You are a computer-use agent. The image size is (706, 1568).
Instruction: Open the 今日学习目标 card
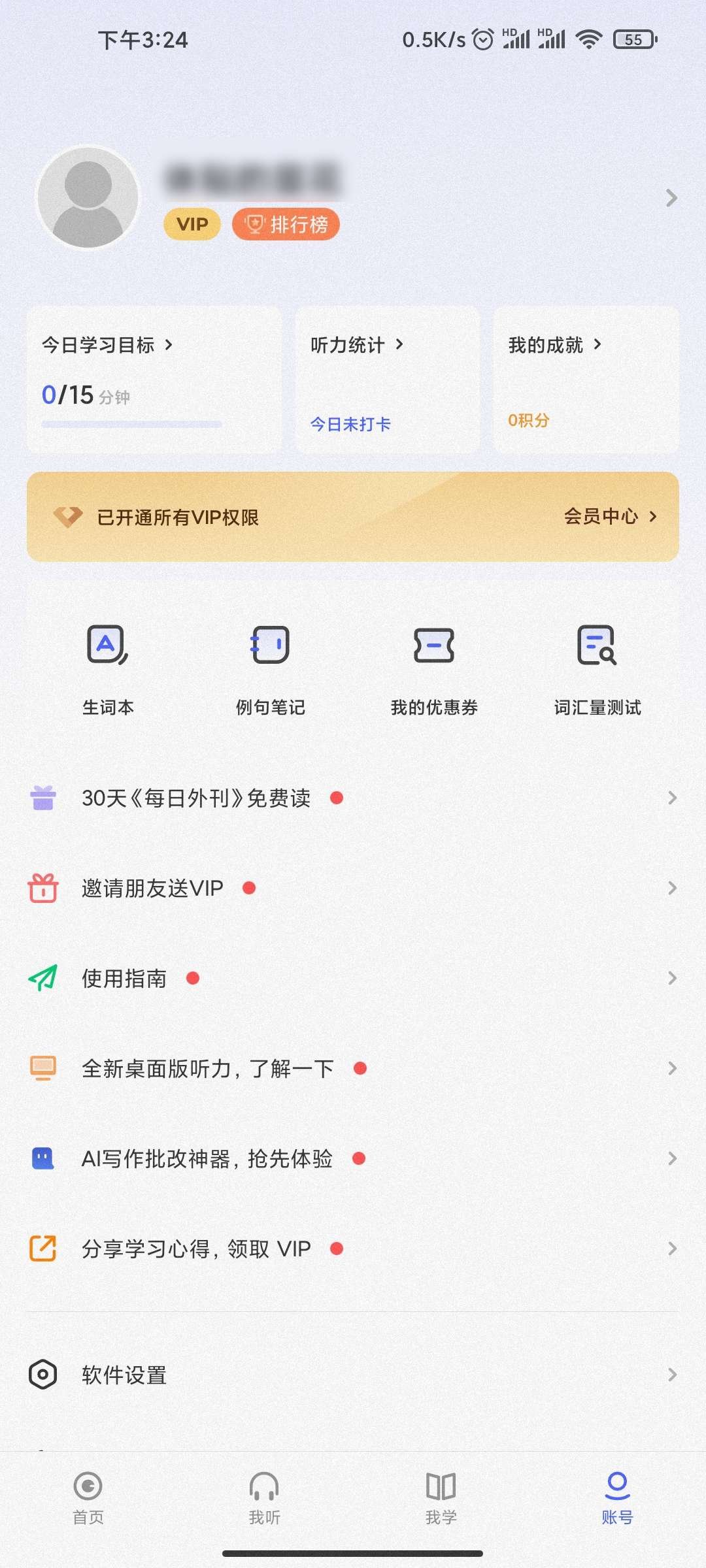click(x=154, y=380)
